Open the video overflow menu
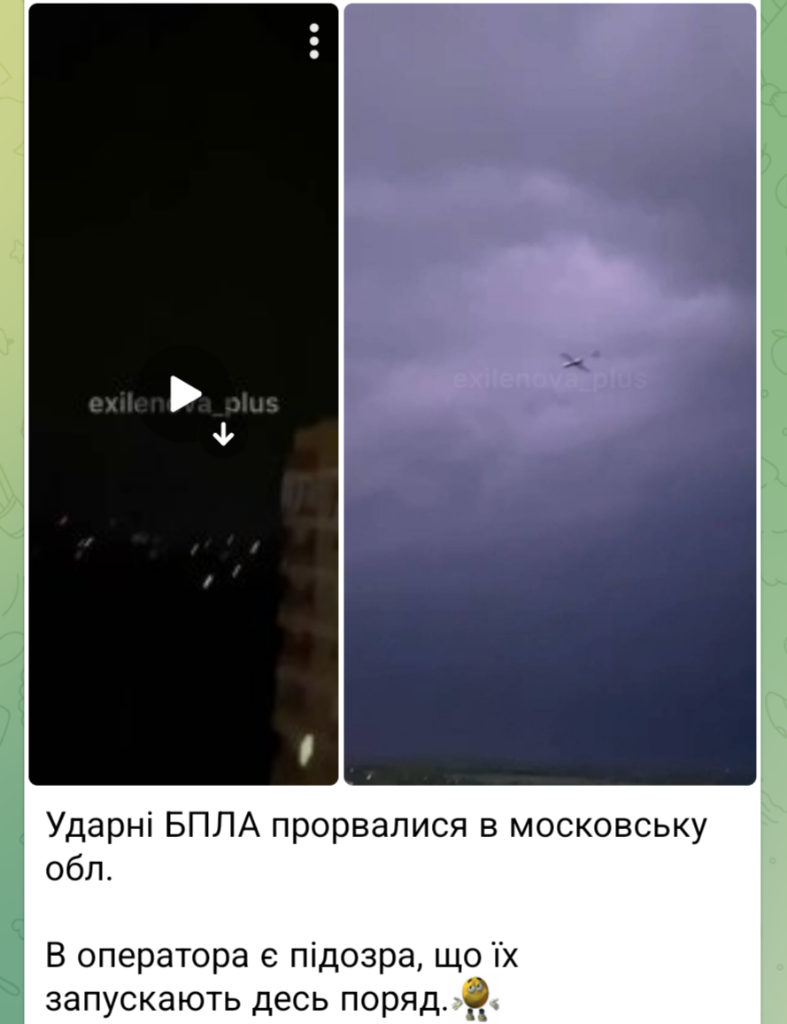Viewport: 787px width, 1024px height. (x=315, y=42)
